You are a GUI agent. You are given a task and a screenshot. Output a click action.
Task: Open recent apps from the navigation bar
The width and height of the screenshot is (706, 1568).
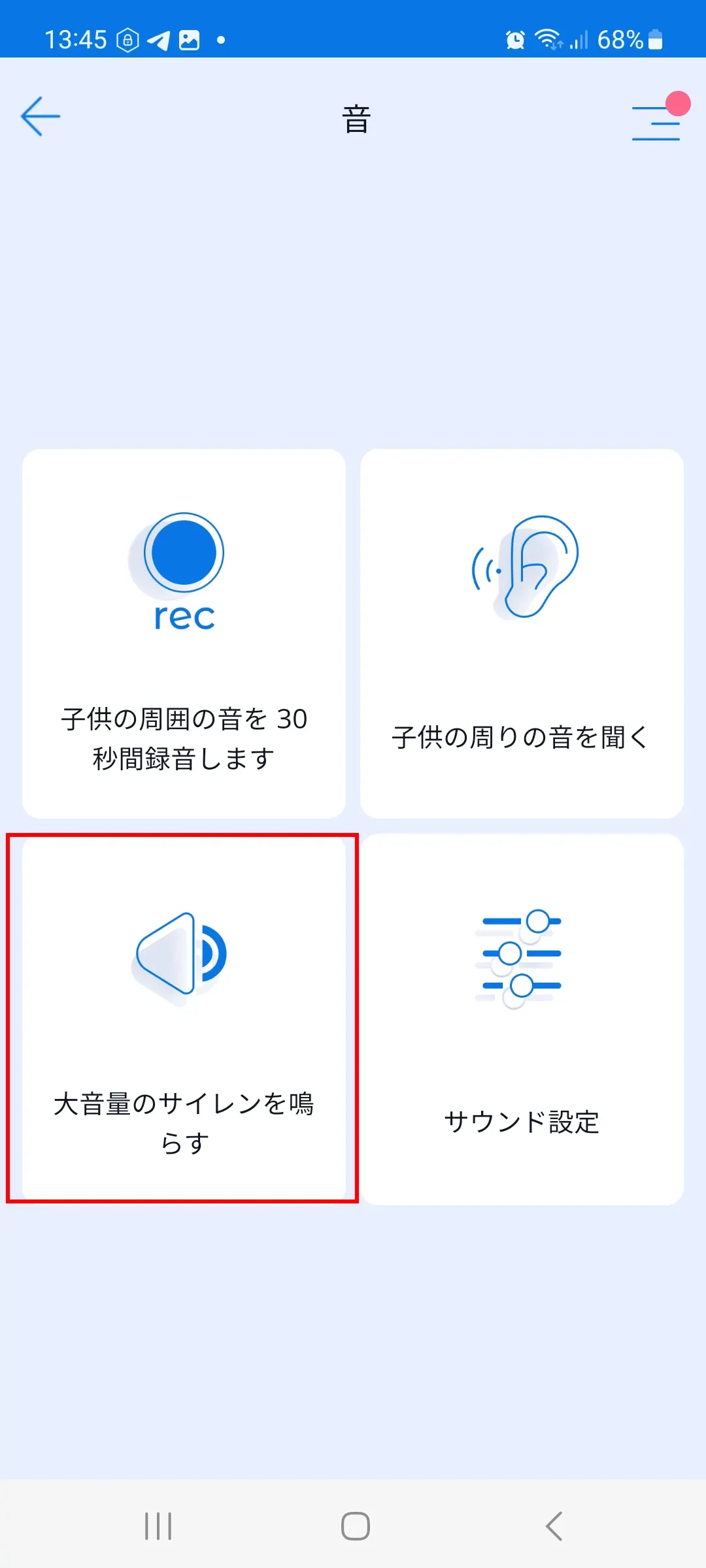[158, 1526]
